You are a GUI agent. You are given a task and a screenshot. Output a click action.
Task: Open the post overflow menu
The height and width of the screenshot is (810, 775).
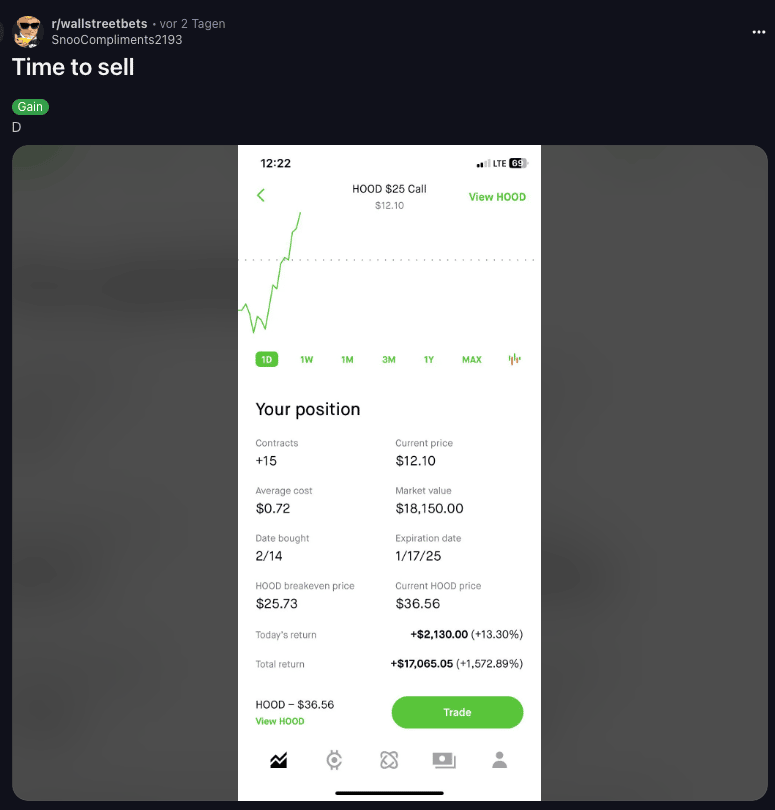click(758, 32)
